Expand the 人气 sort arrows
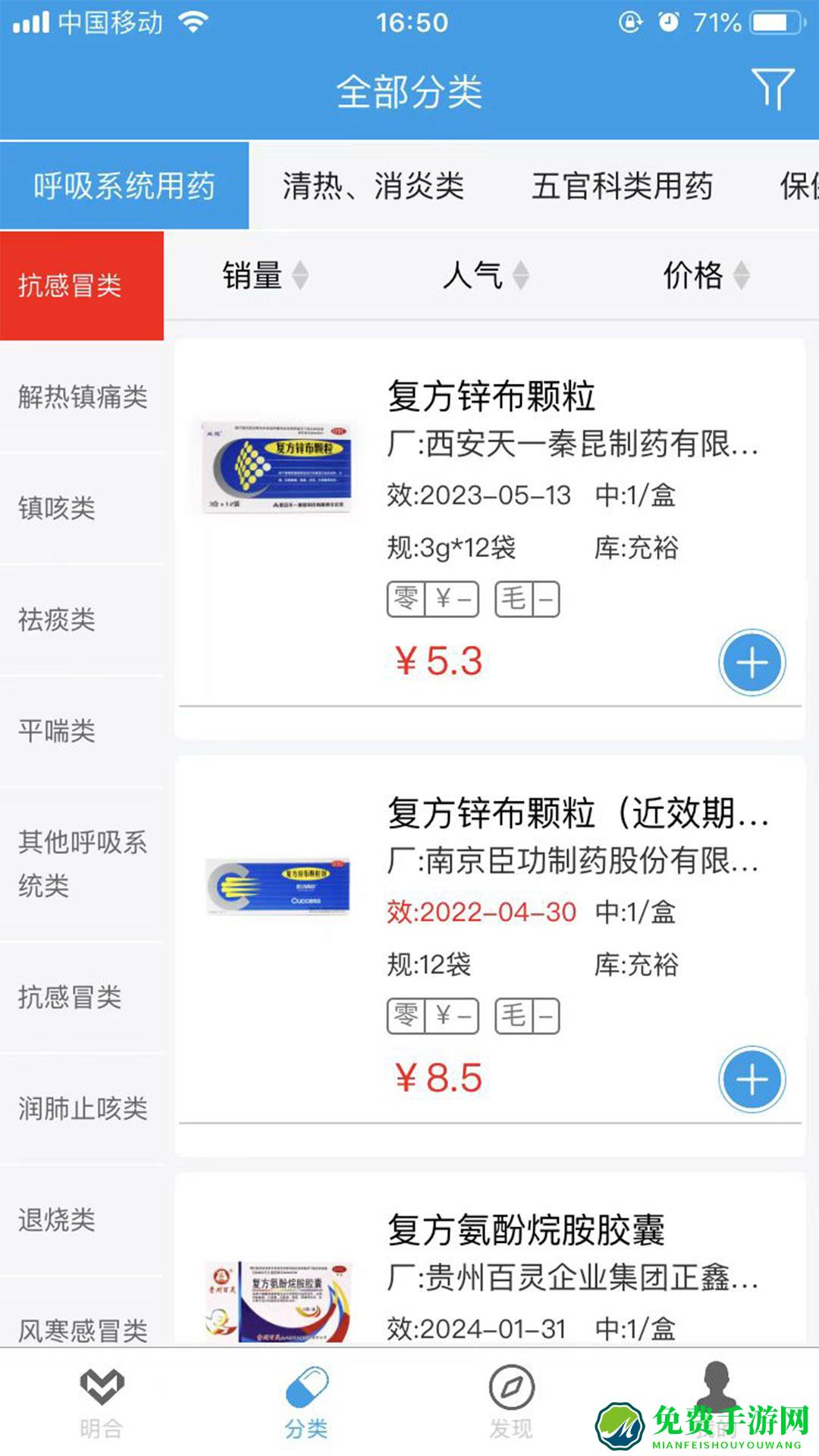The width and height of the screenshot is (819, 1456). point(520,278)
